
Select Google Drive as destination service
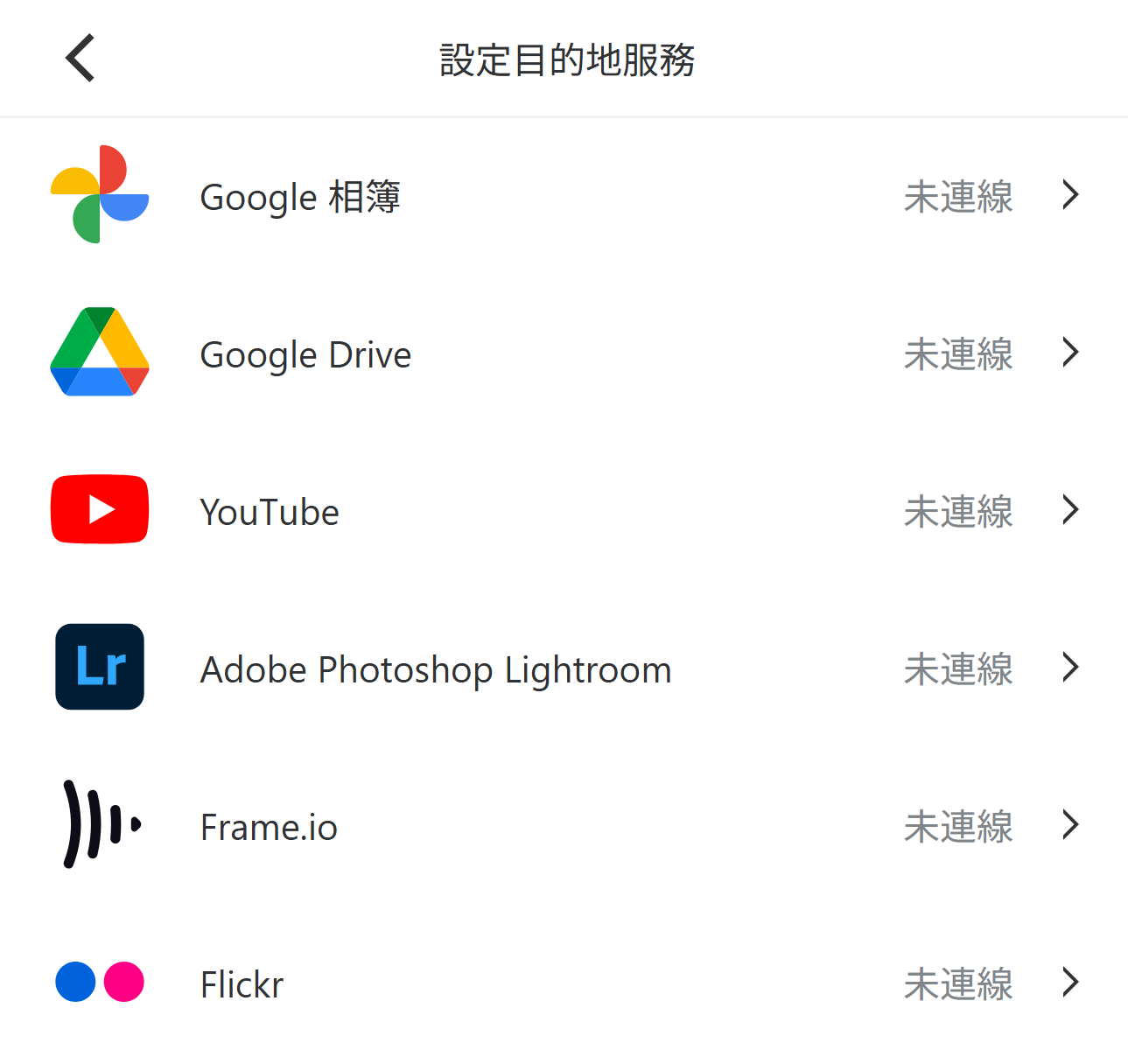coord(564,353)
